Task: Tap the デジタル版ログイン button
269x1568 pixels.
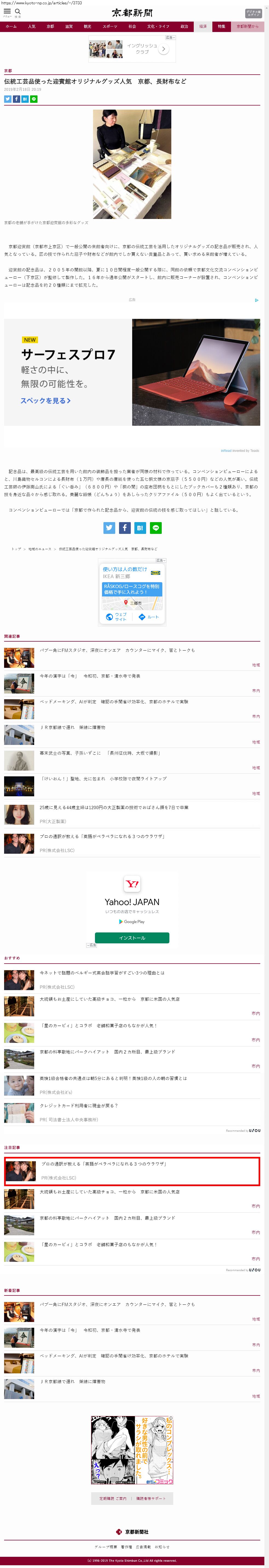Action: coord(253,13)
